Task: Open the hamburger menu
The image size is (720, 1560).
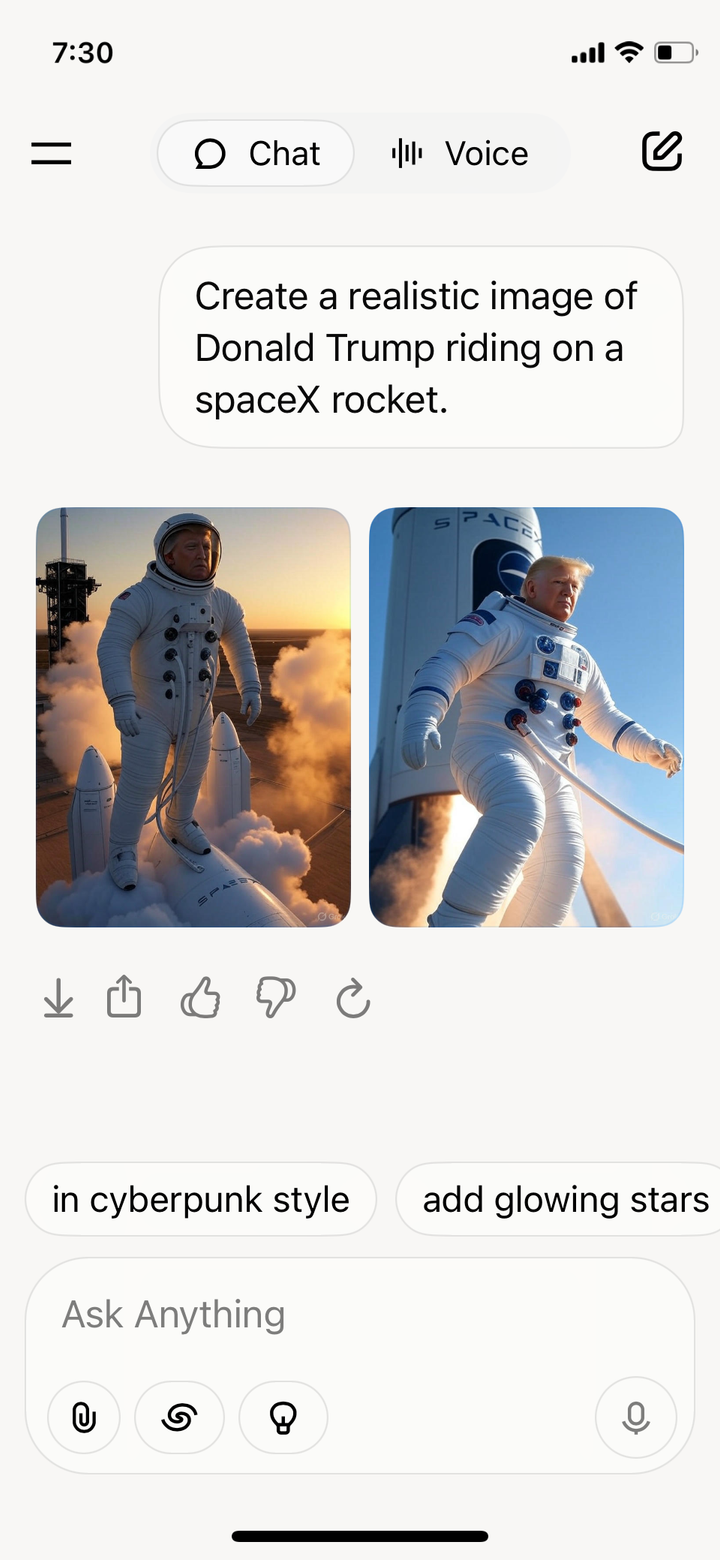Action: (x=51, y=153)
